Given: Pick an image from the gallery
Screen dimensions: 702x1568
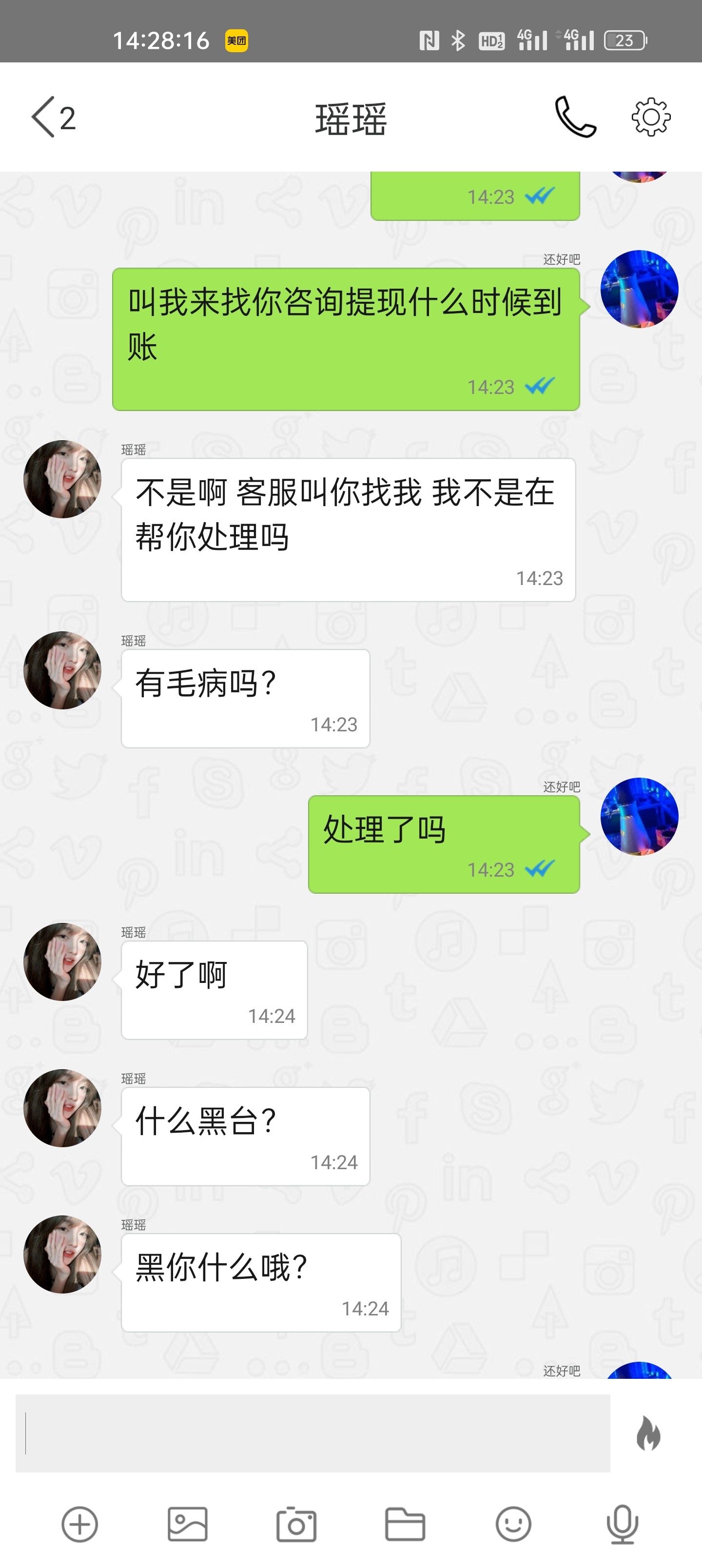Looking at the screenshot, I should tap(188, 1524).
